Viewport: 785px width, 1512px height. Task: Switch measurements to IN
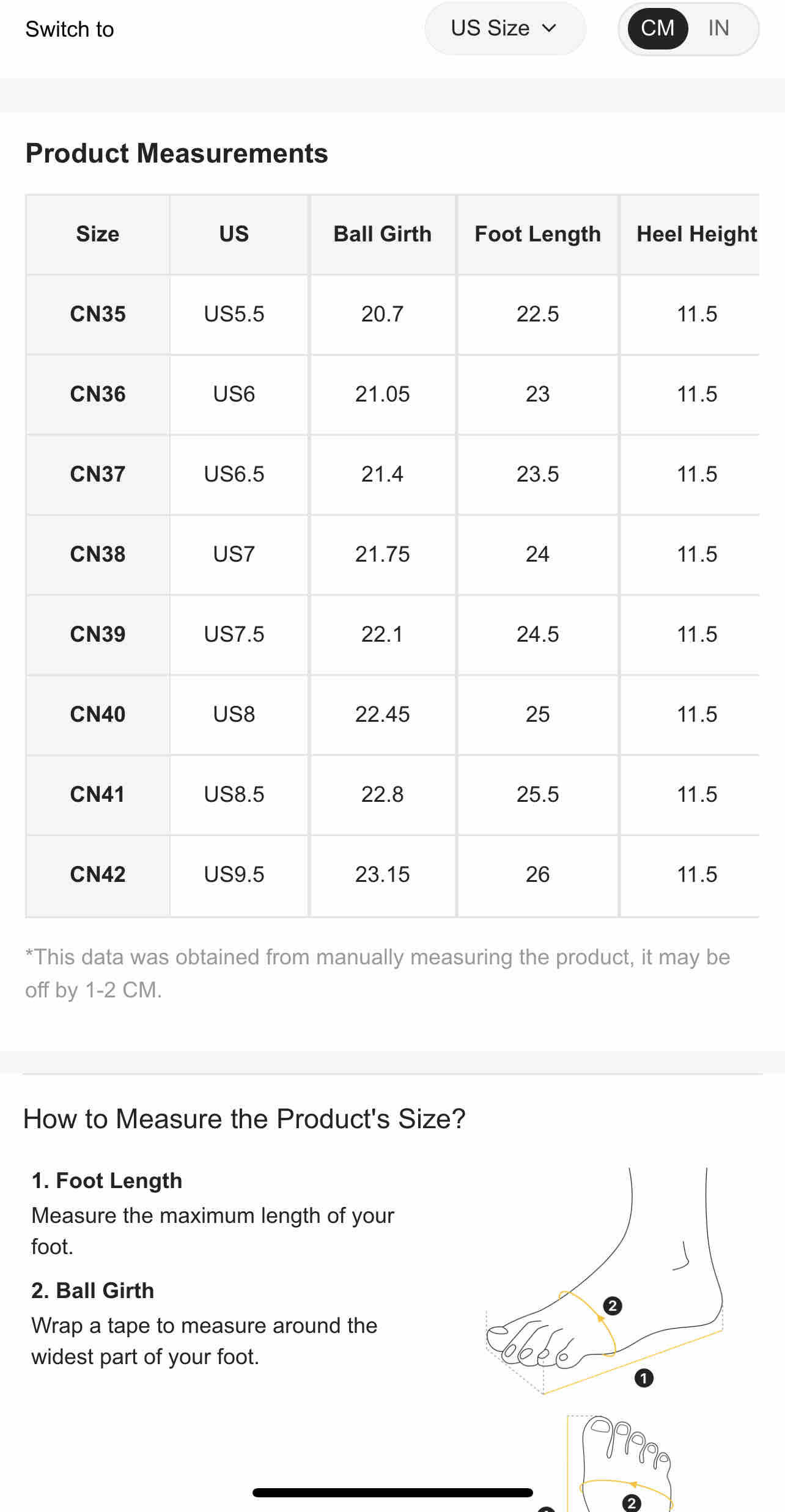click(718, 28)
